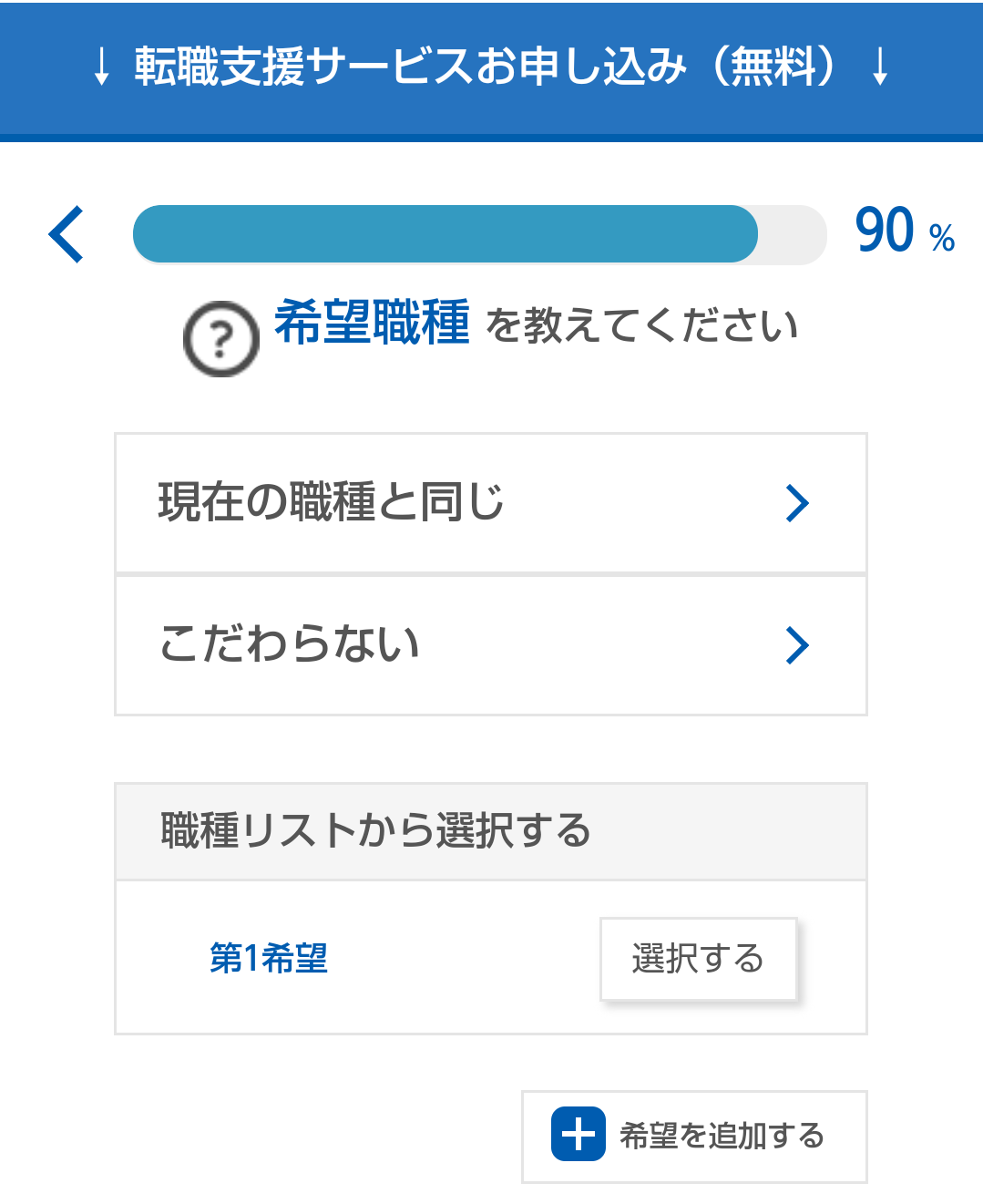The width and height of the screenshot is (983, 1204).
Task: Click the 希望を追加する button
Action: tap(693, 1136)
